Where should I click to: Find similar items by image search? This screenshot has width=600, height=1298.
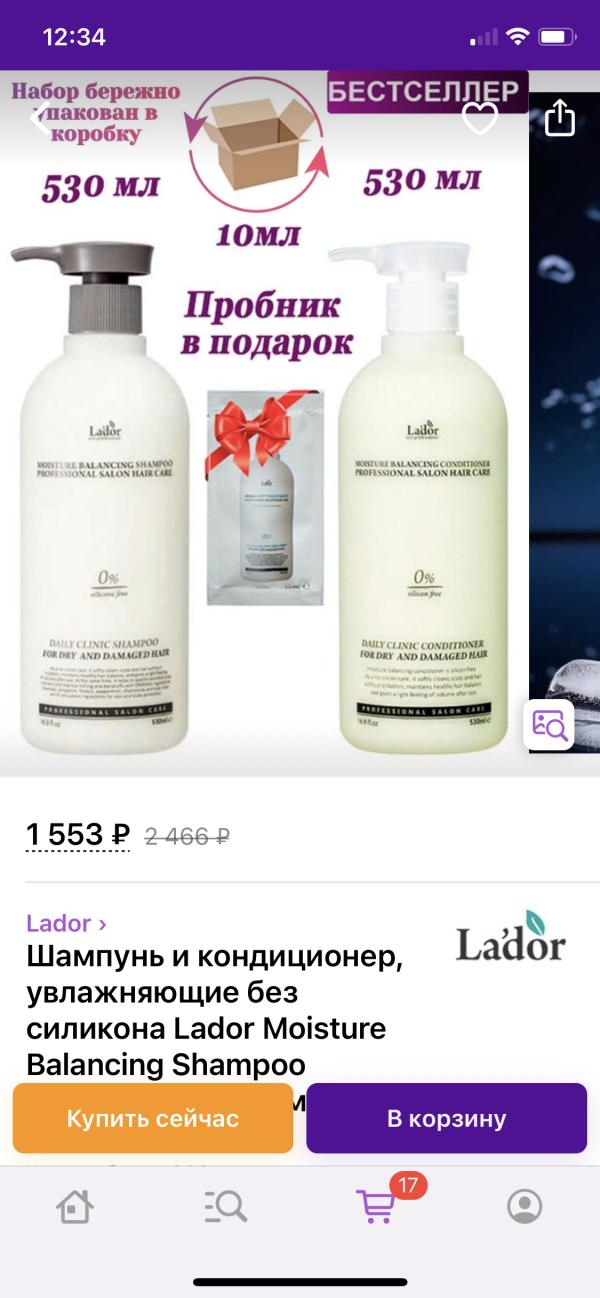point(549,725)
